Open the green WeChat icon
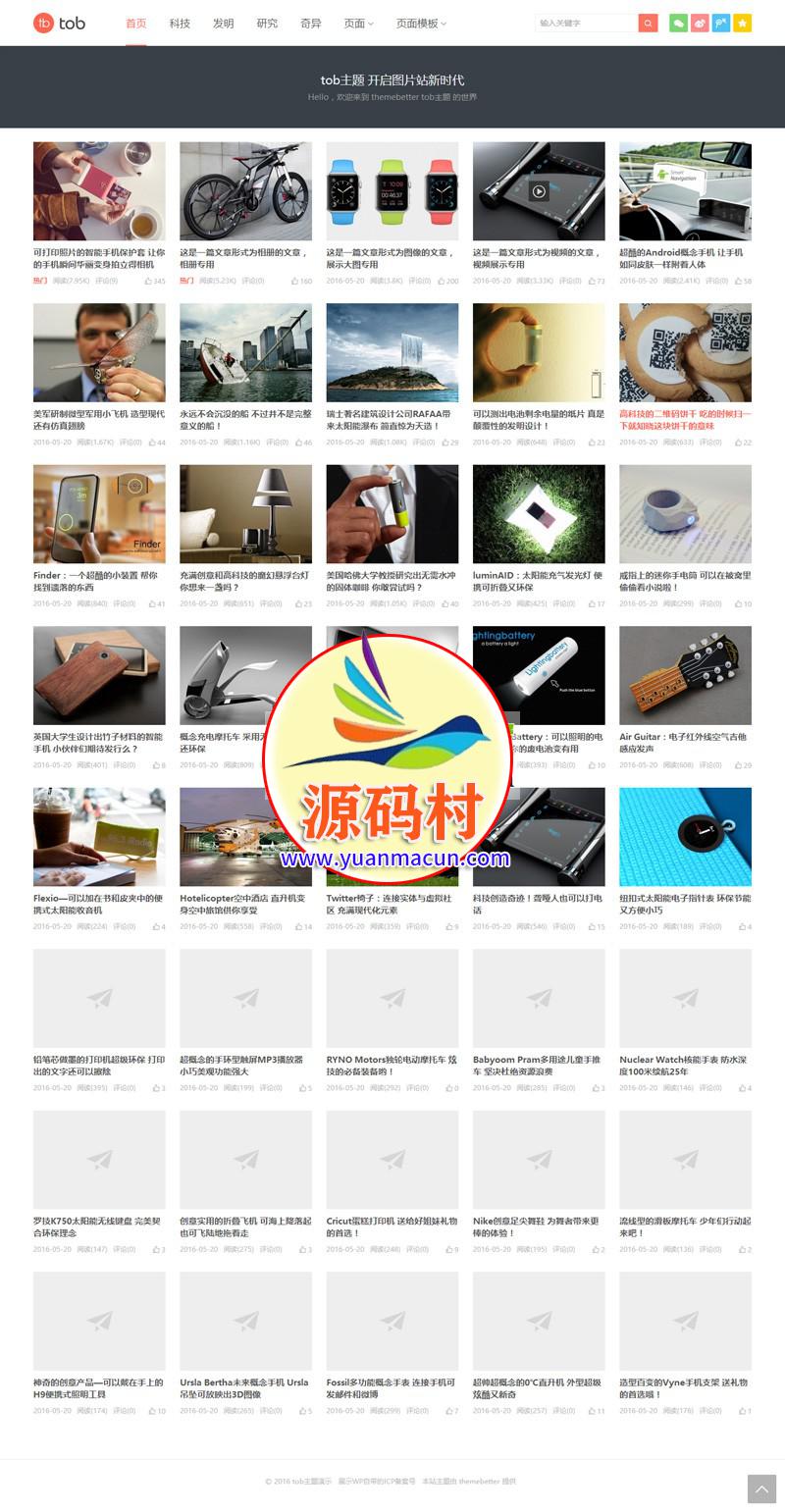This screenshot has width=785, height=1512. tap(678, 23)
